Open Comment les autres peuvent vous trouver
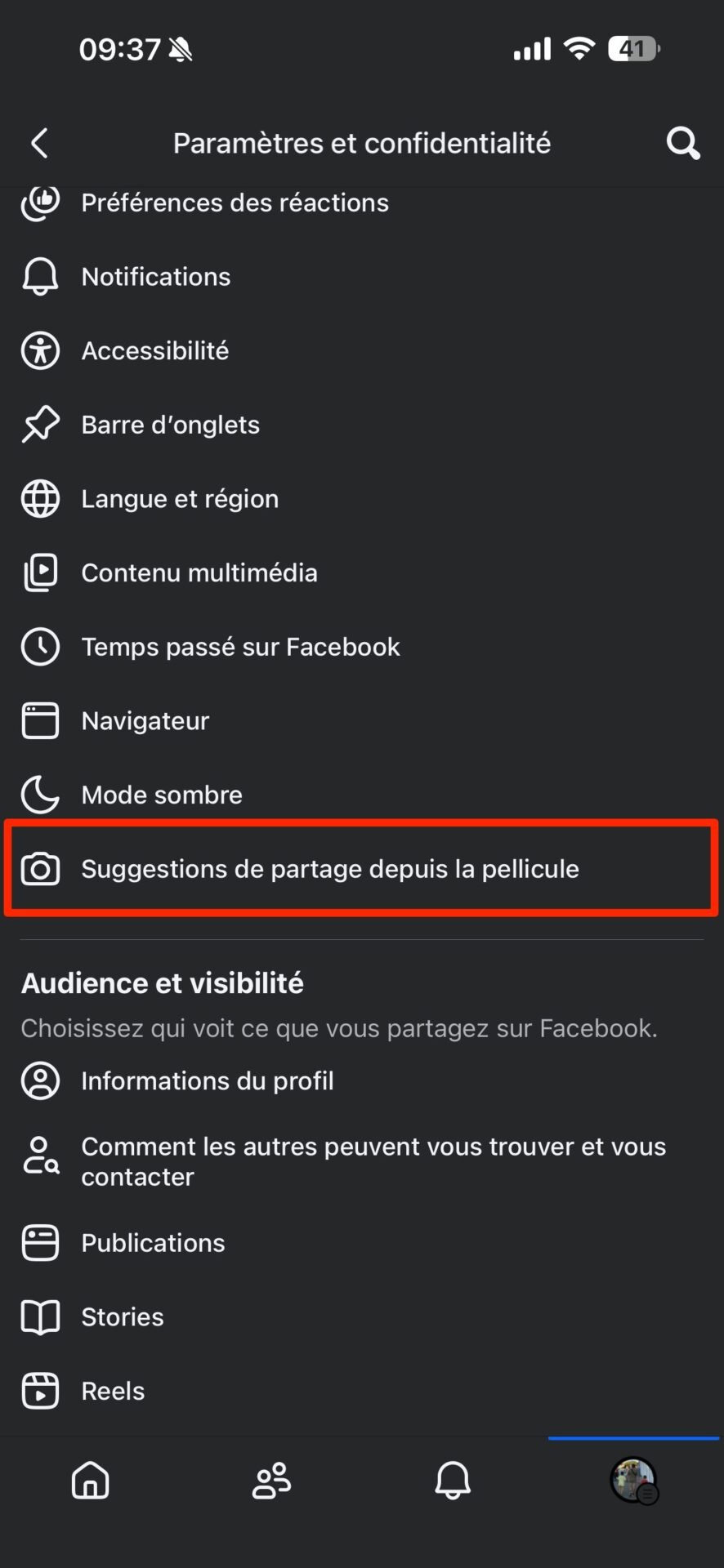 pyautogui.click(x=362, y=1161)
